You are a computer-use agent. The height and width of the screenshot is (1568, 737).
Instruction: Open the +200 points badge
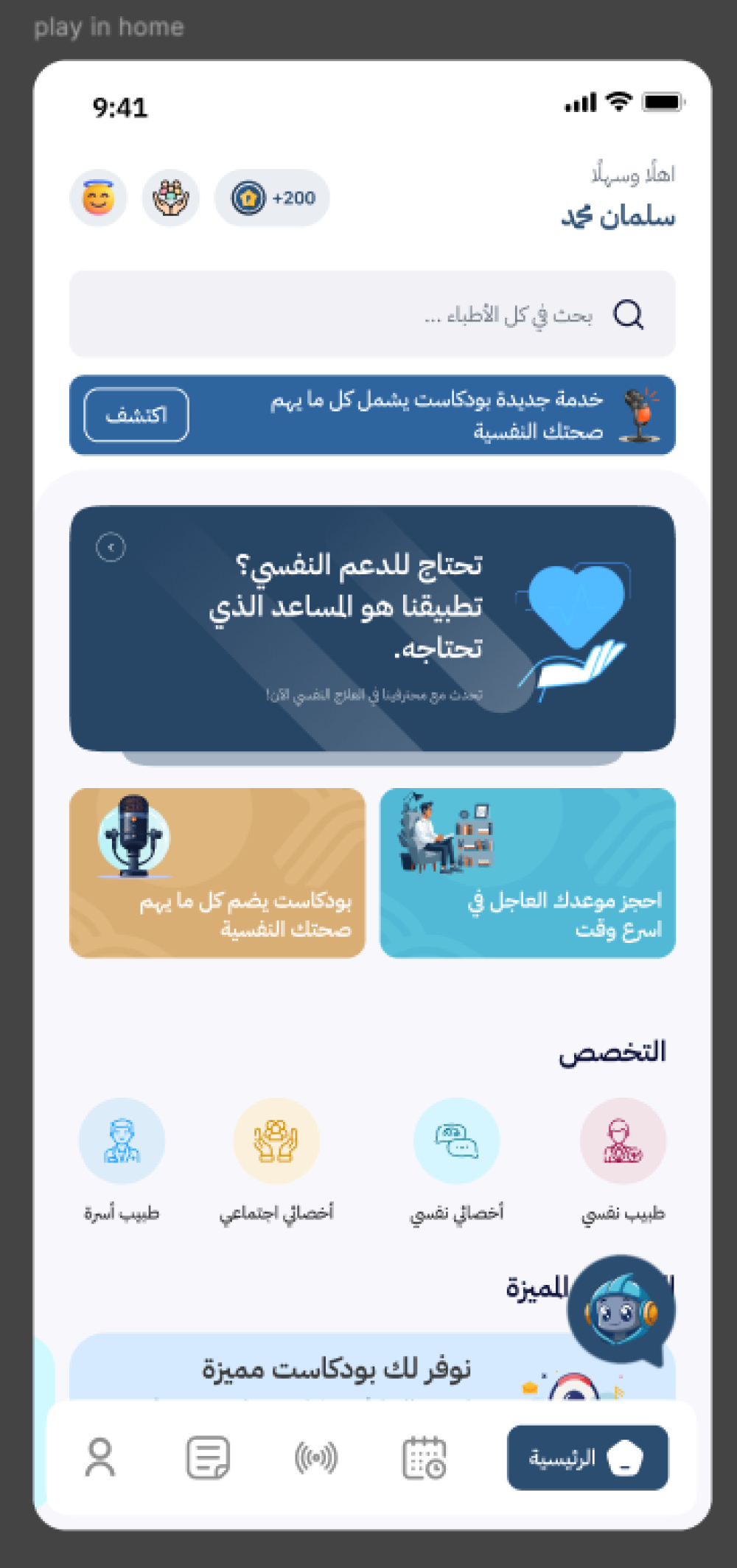(x=272, y=198)
